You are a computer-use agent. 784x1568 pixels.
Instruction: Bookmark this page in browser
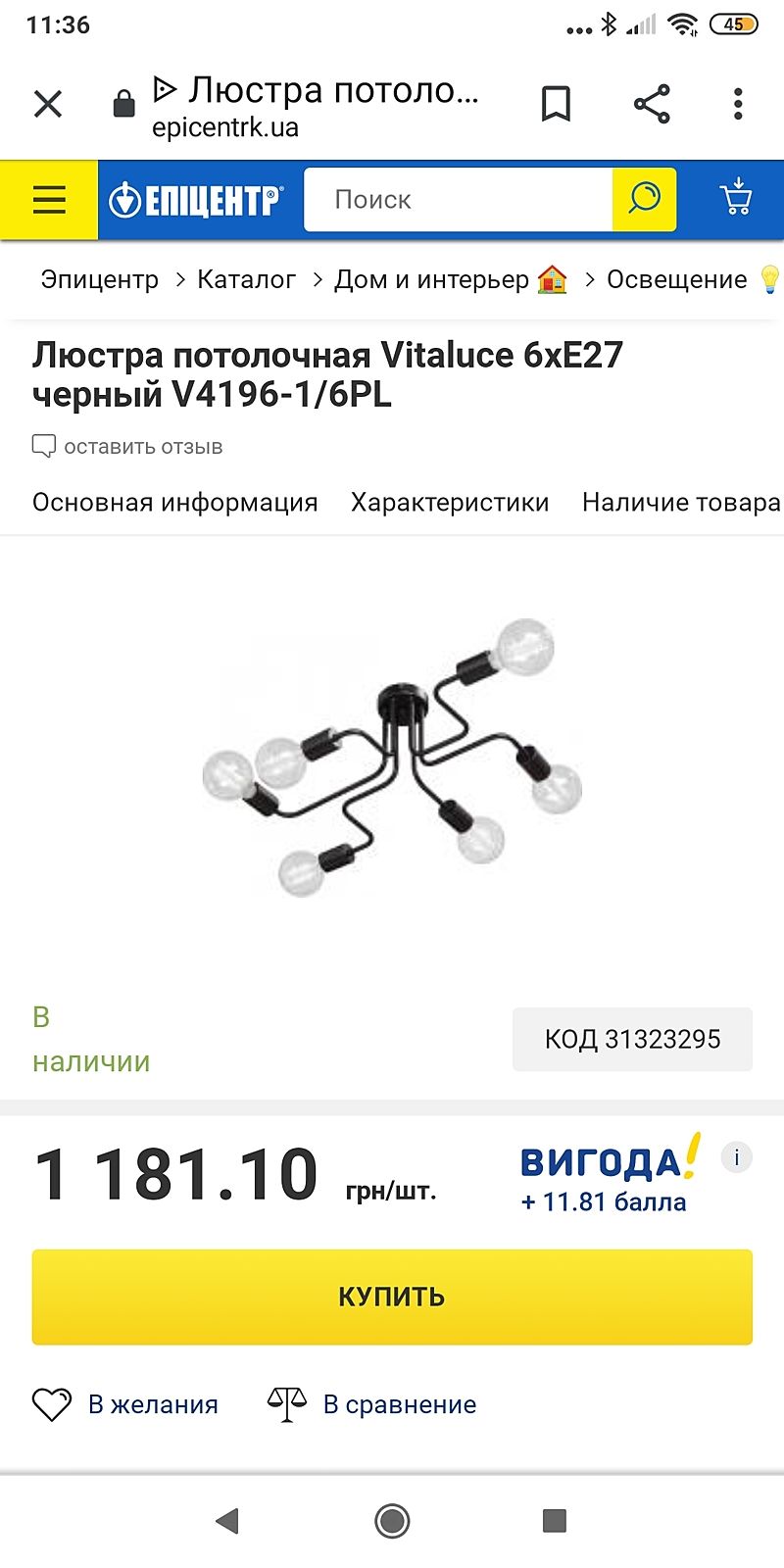556,104
